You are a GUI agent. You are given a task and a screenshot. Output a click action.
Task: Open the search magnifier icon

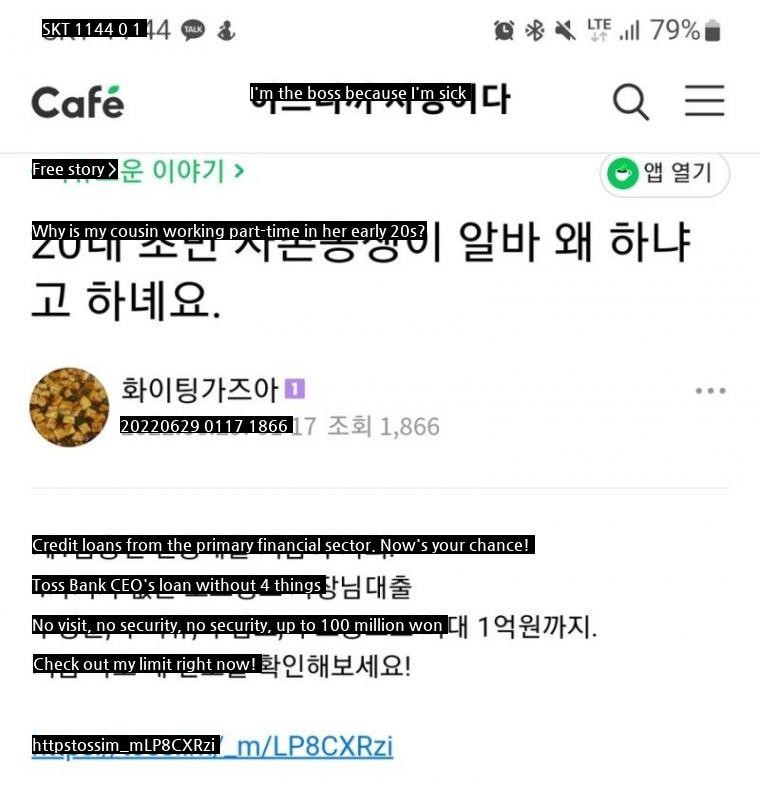(x=630, y=101)
